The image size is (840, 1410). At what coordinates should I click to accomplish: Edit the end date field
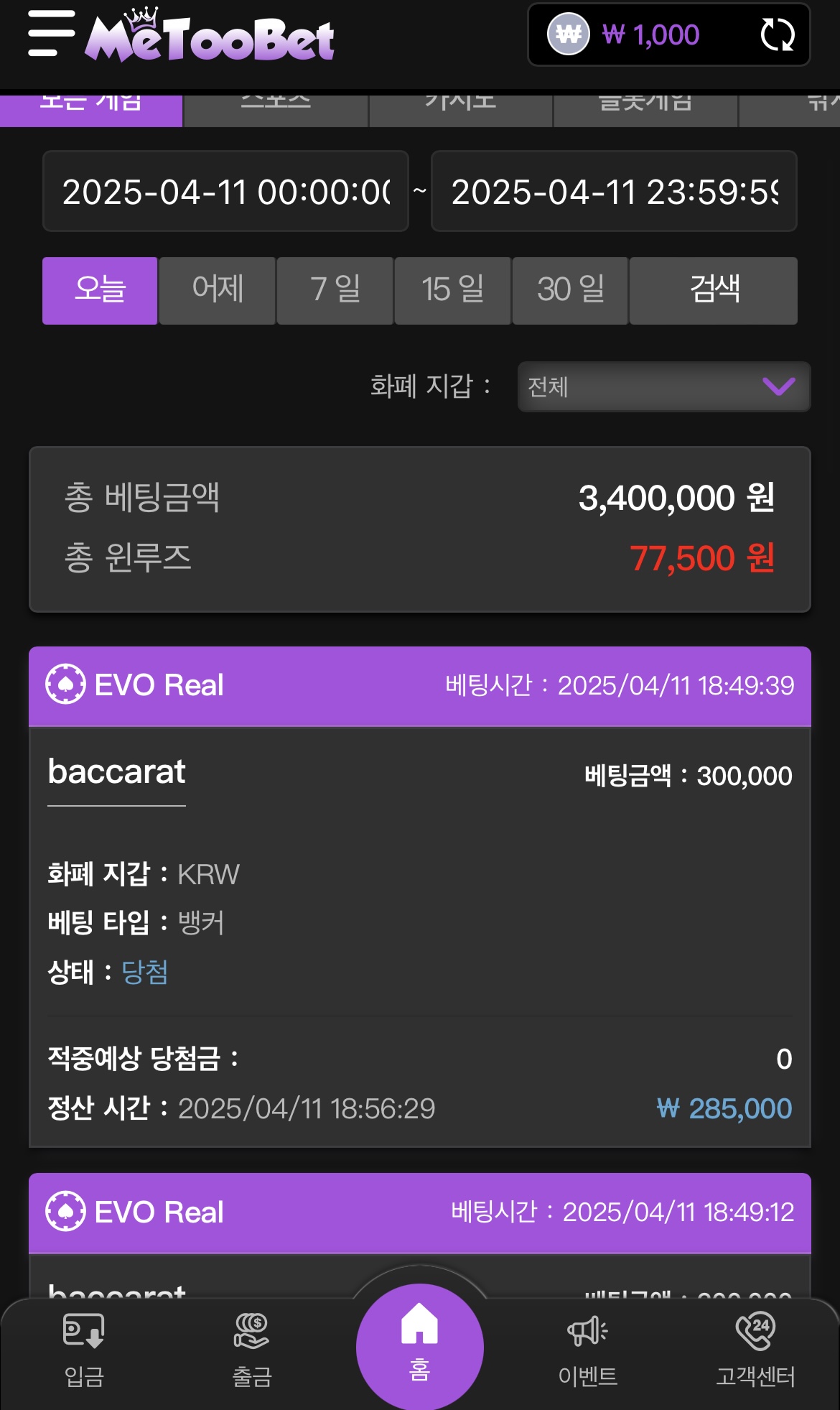click(x=614, y=191)
